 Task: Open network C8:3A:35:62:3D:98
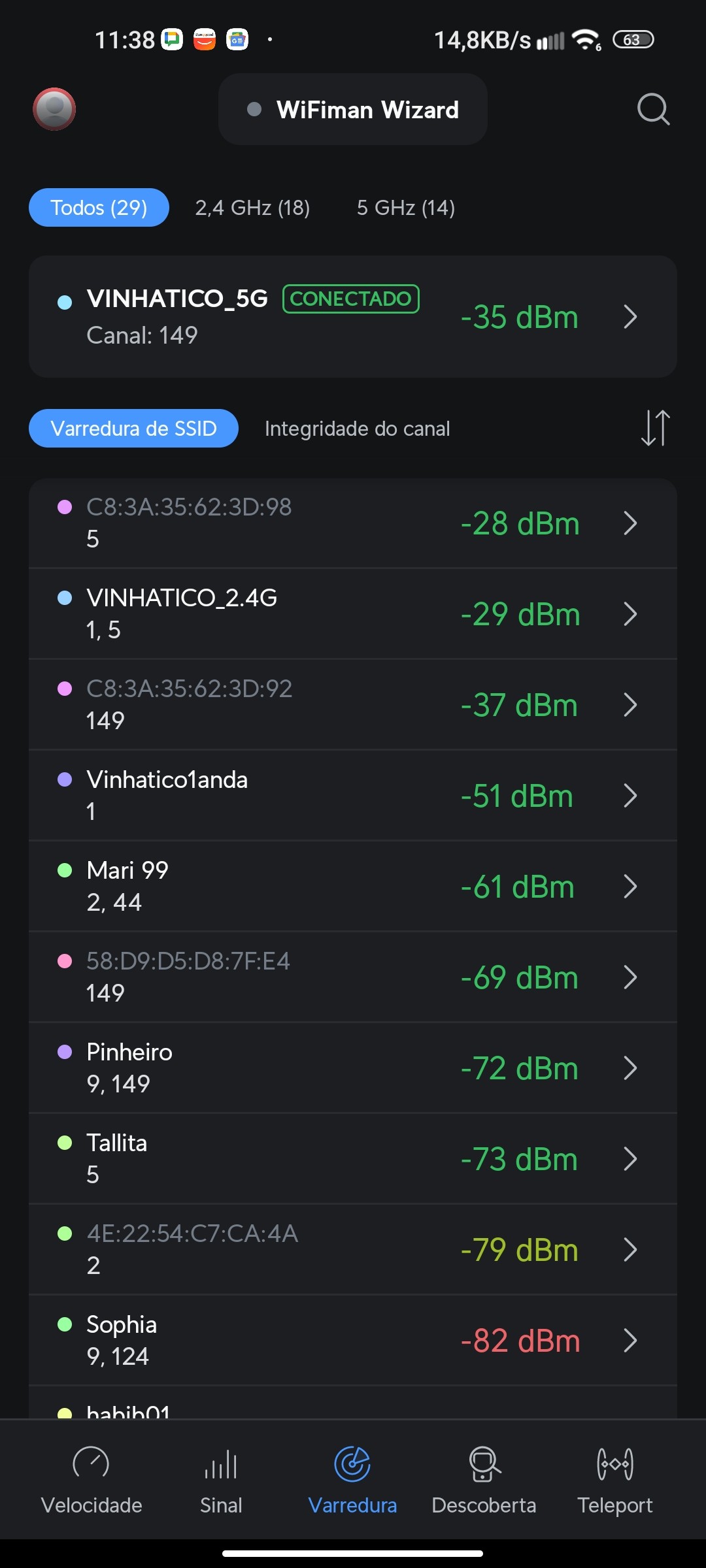click(353, 523)
